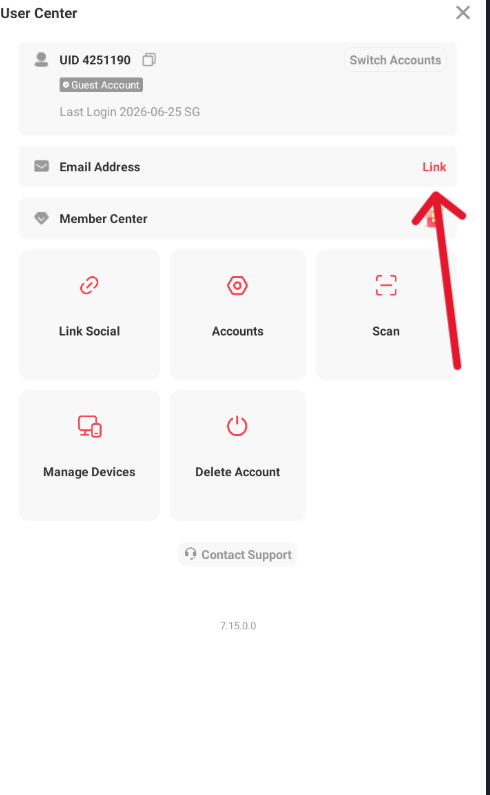Viewport: 490px width, 795px height.
Task: Tap Switch Accounts button
Action: 395,60
